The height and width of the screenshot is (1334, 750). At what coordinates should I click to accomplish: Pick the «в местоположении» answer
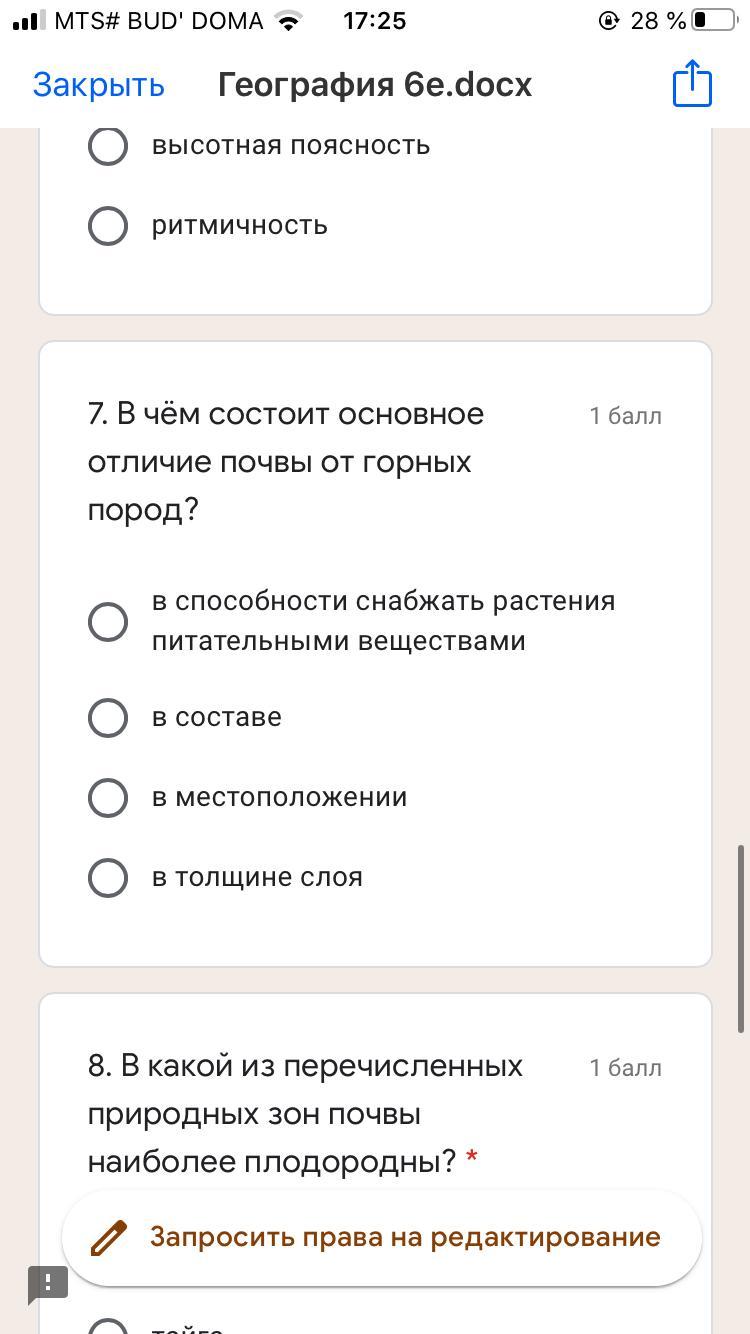point(108,797)
